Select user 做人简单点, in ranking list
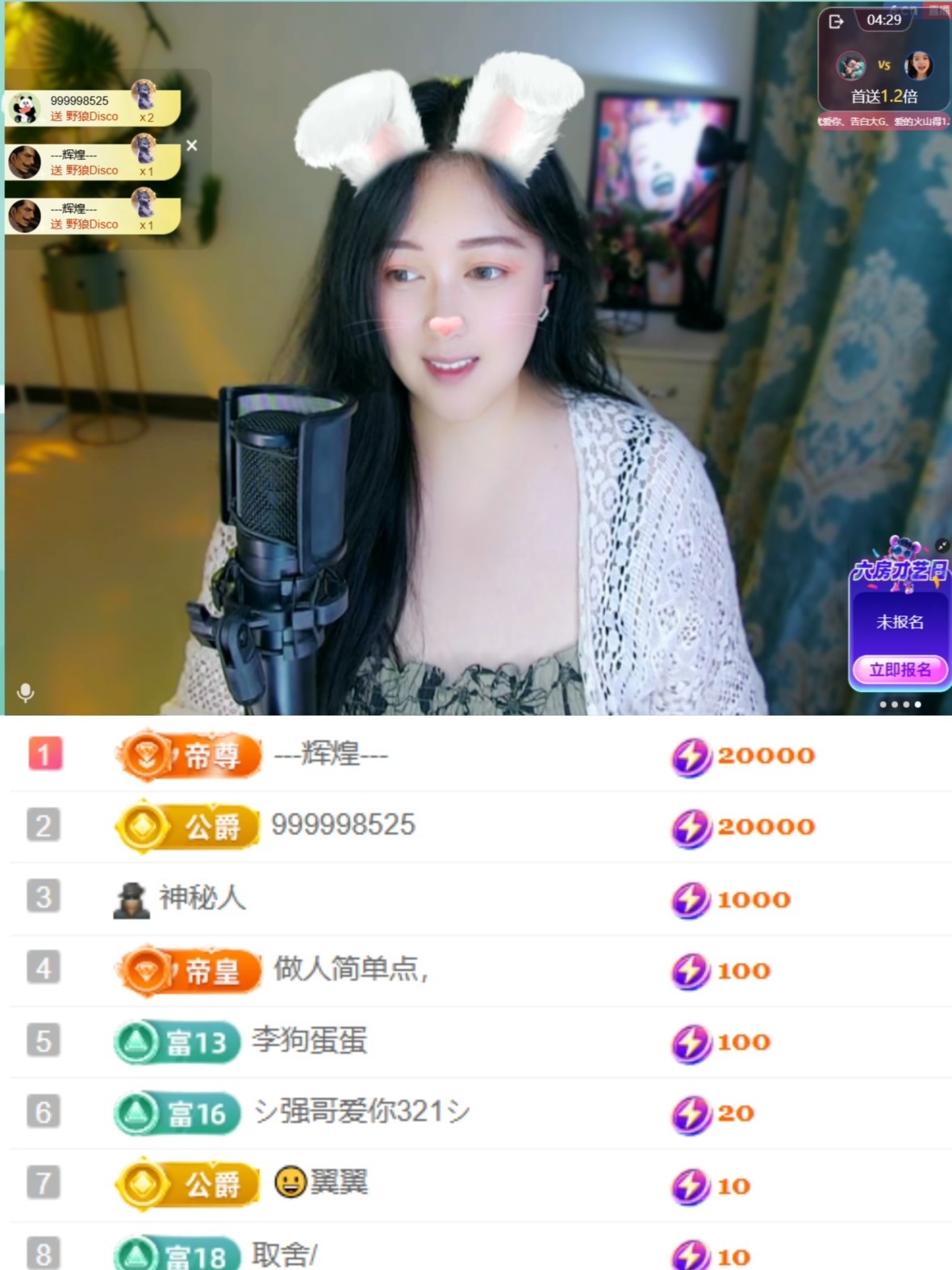This screenshot has width=952, height=1270. pyautogui.click(x=350, y=969)
